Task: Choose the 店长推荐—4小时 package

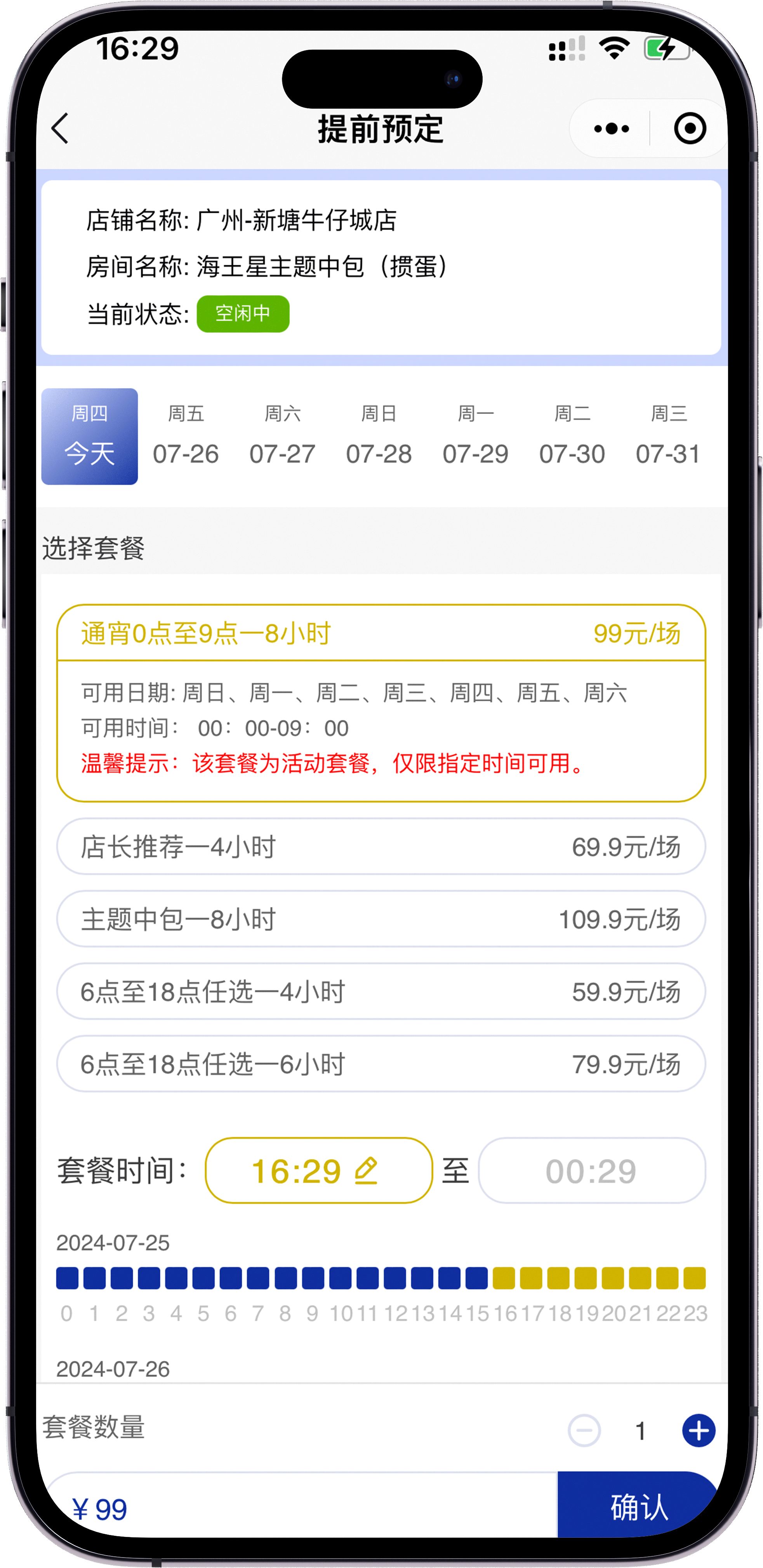Action: (381, 847)
